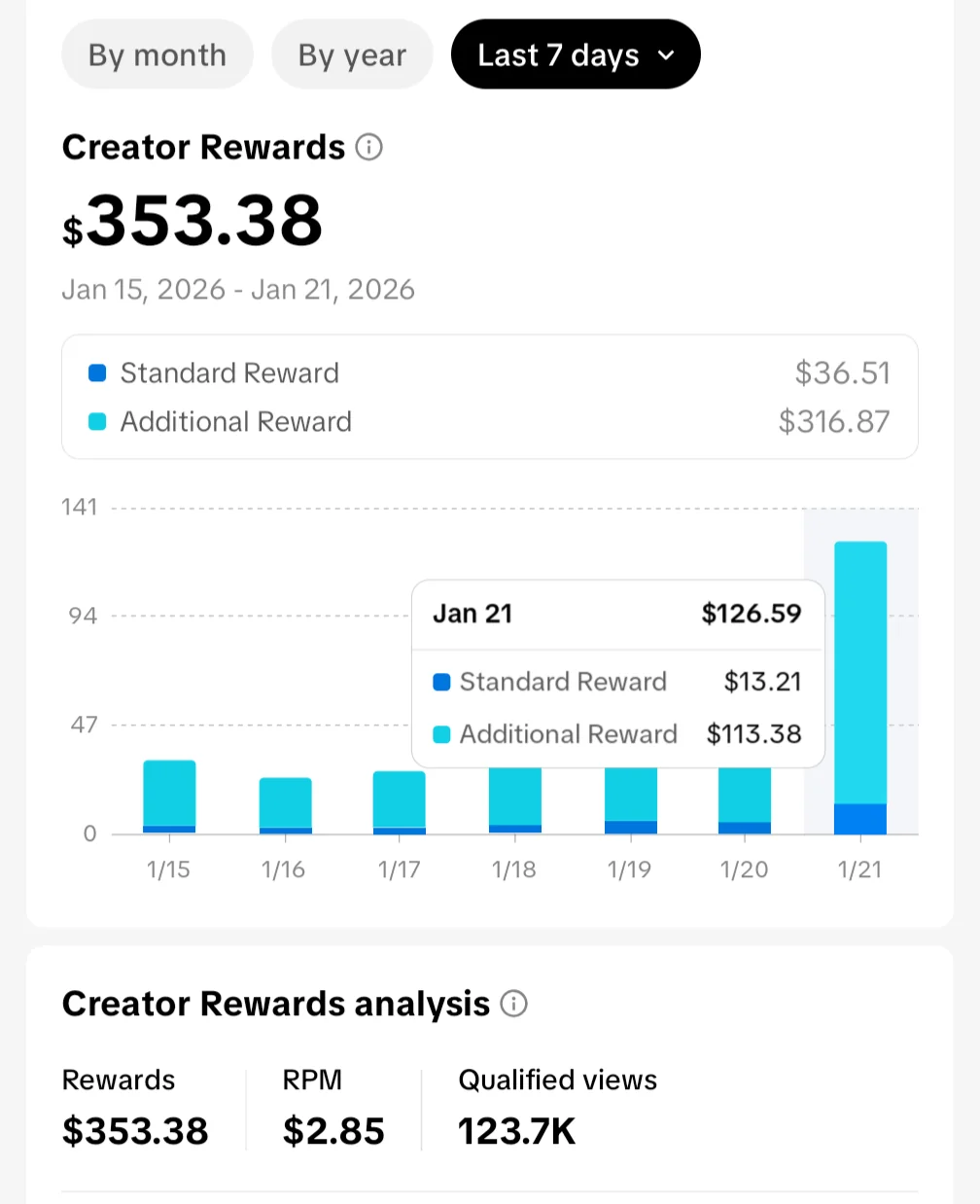This screenshot has height=1204, width=980.
Task: Select the 1/15 bar in the chart
Action: pyautogui.click(x=169, y=797)
